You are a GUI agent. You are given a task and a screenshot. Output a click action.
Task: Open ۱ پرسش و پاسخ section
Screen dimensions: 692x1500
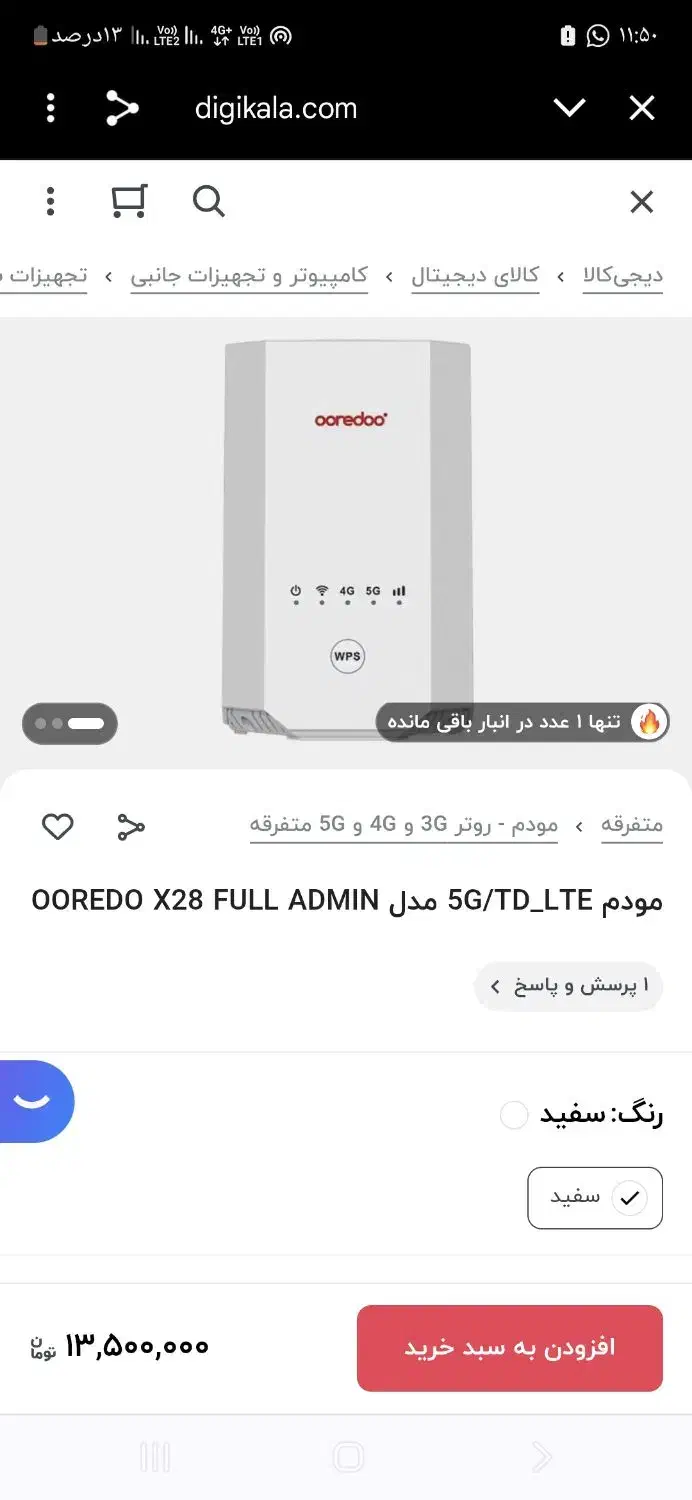pyautogui.click(x=568, y=986)
